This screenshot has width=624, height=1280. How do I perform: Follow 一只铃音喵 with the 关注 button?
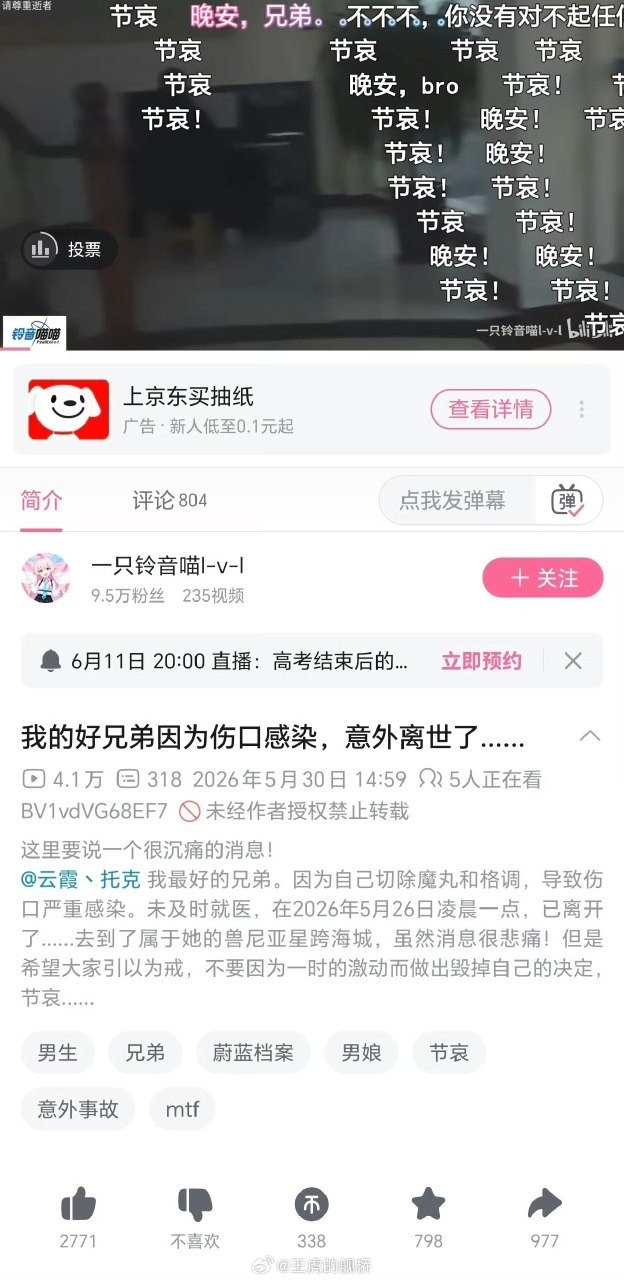point(543,578)
